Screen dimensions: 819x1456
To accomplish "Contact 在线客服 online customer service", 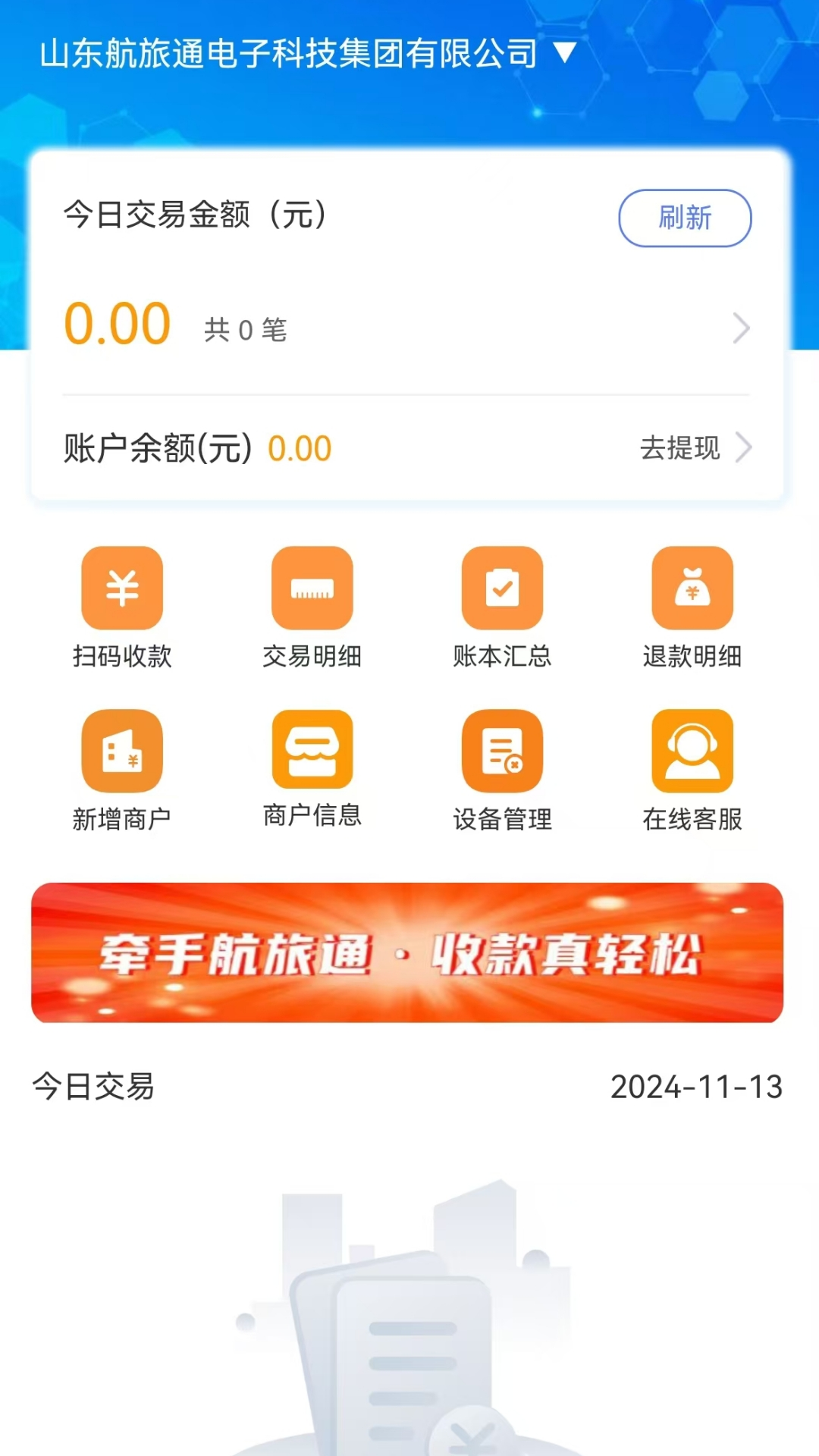I will tap(692, 767).
